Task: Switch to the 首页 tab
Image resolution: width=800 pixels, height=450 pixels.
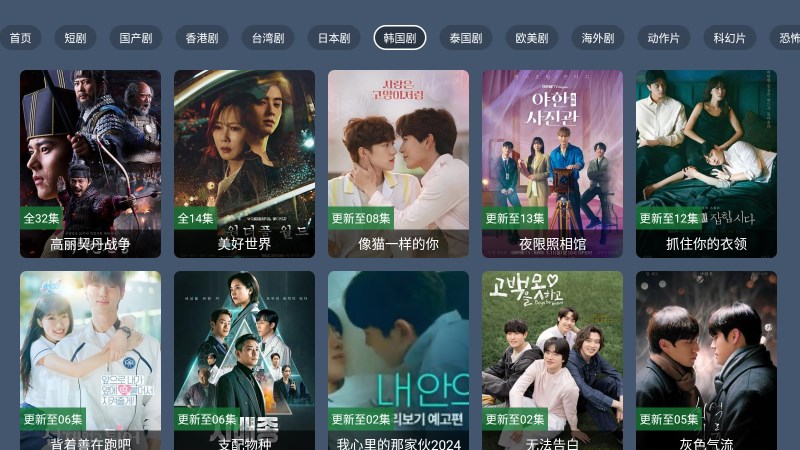Action: (x=20, y=38)
